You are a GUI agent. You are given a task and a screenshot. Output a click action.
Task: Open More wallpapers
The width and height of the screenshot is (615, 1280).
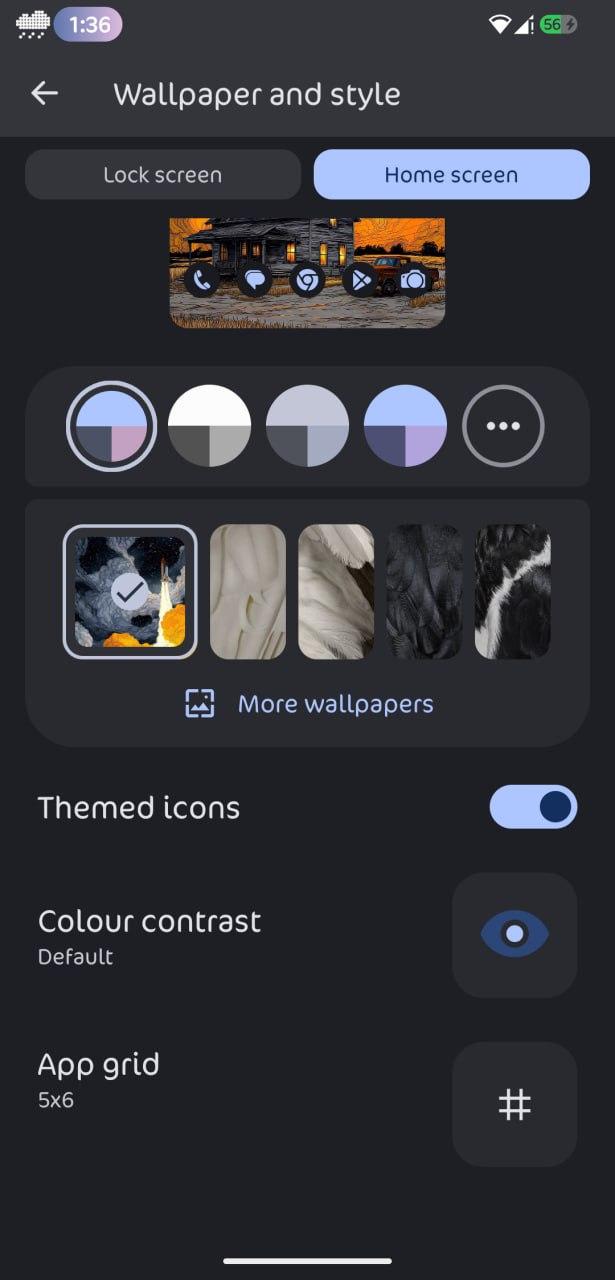[309, 704]
